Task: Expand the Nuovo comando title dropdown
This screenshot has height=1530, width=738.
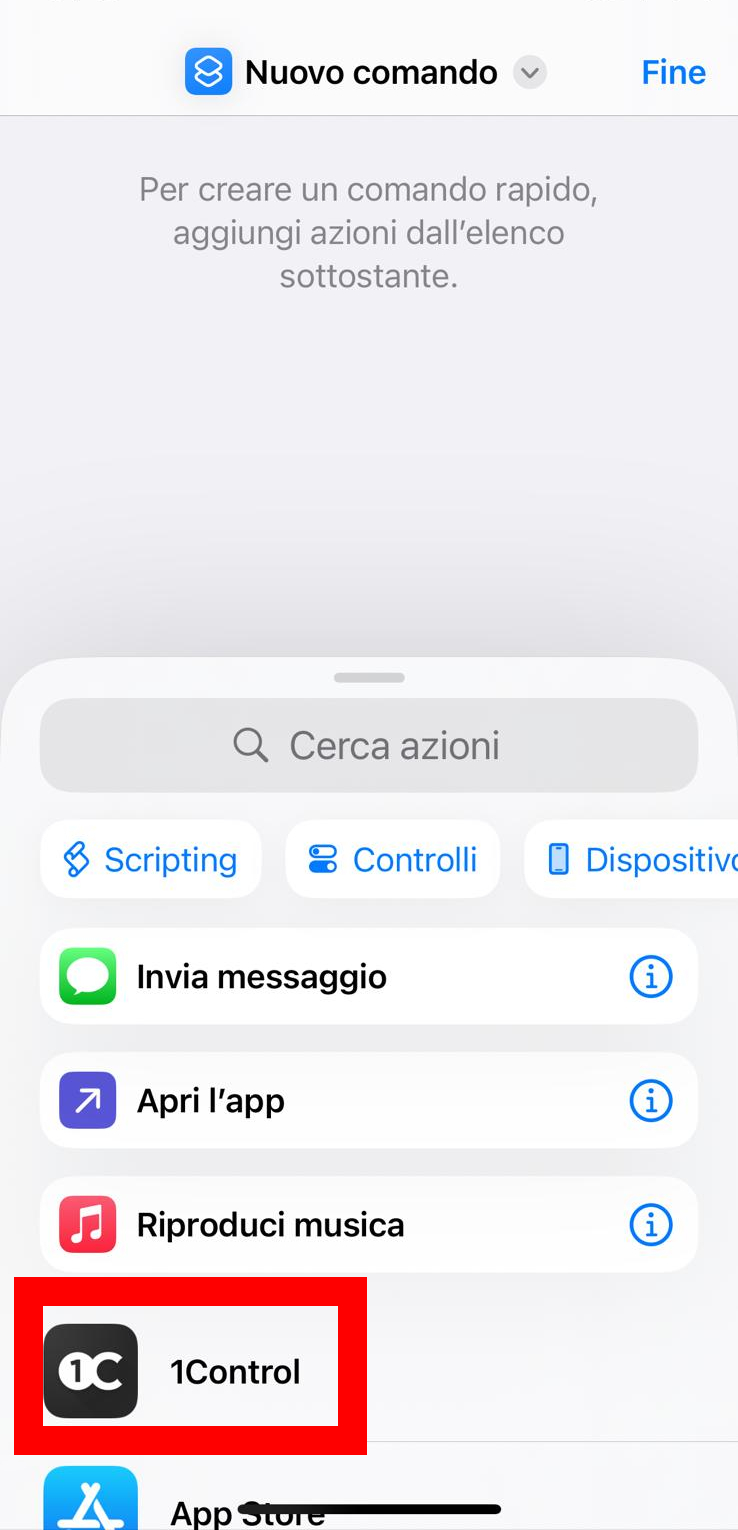Action: pyautogui.click(x=530, y=73)
